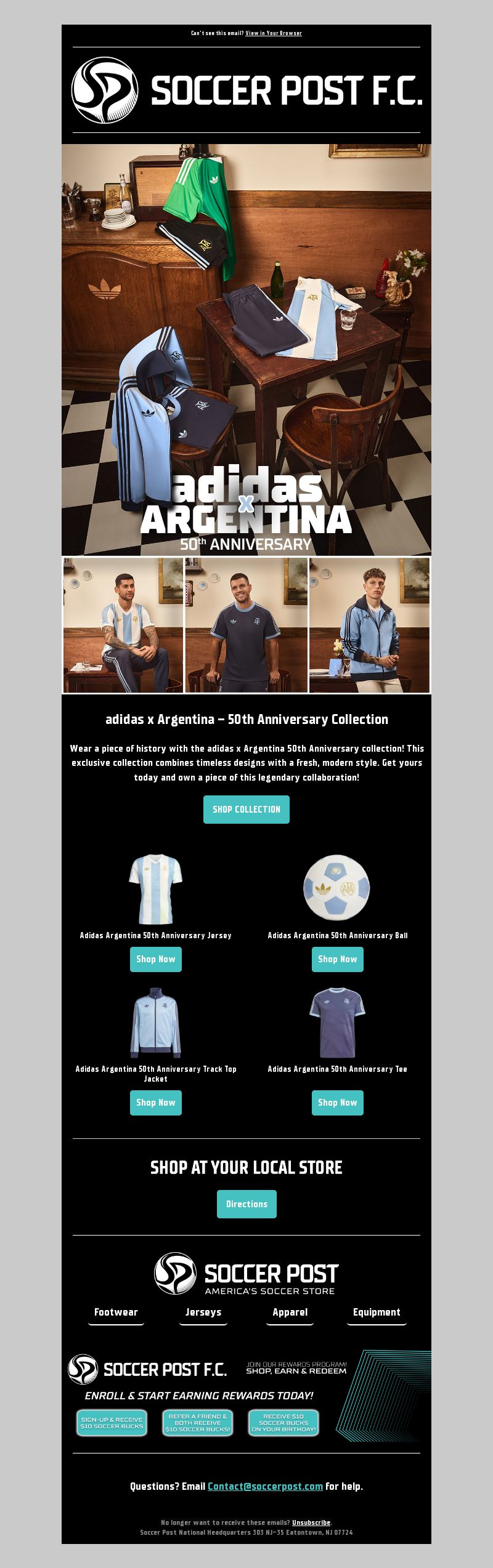Tap the Refer a Friend button
Image resolution: width=493 pixels, height=1568 pixels.
click(197, 1422)
